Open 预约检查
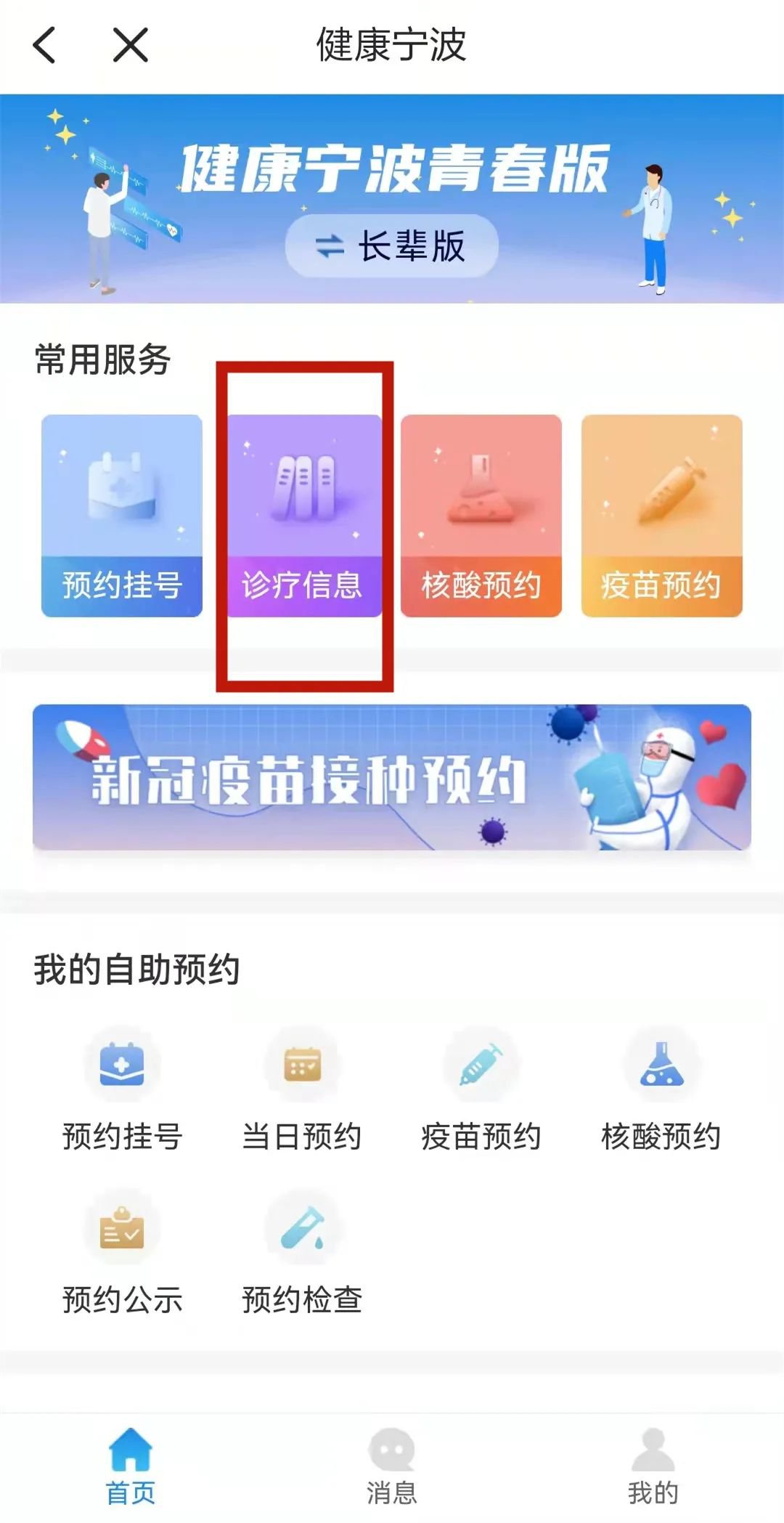 (302, 1253)
